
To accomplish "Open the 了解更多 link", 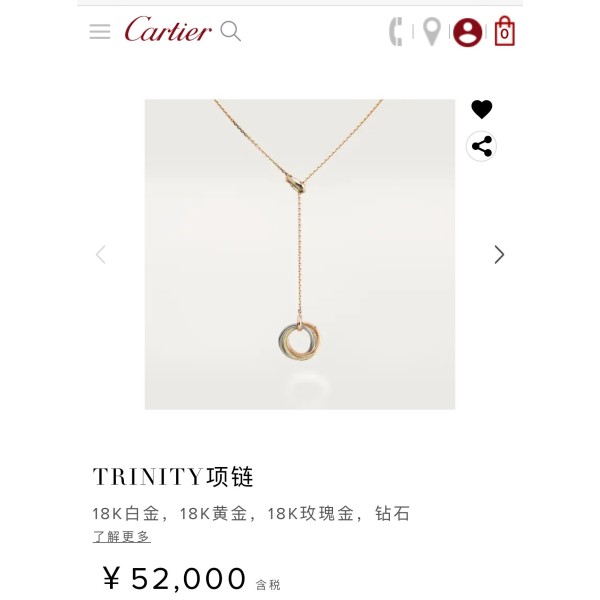I will [x=122, y=537].
